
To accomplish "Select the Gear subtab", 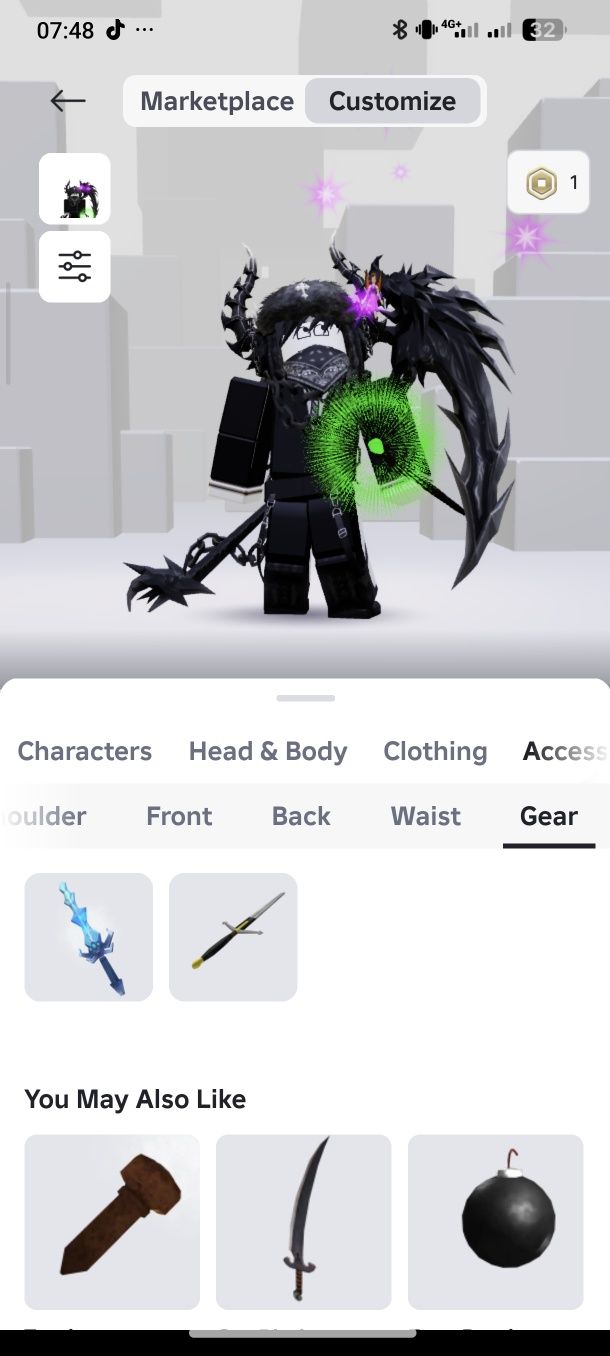I will (x=548, y=816).
